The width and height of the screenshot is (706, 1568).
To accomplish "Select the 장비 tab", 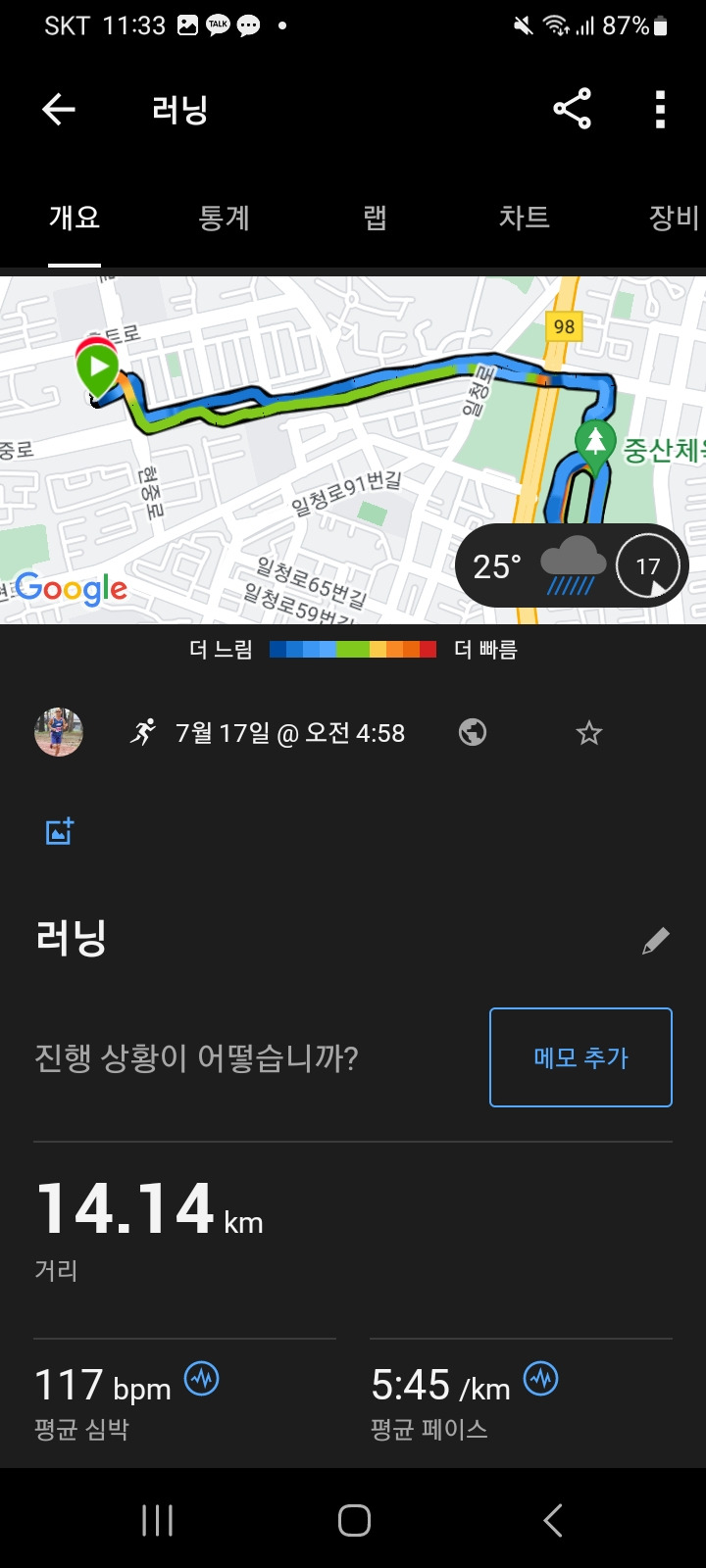I will click(674, 218).
